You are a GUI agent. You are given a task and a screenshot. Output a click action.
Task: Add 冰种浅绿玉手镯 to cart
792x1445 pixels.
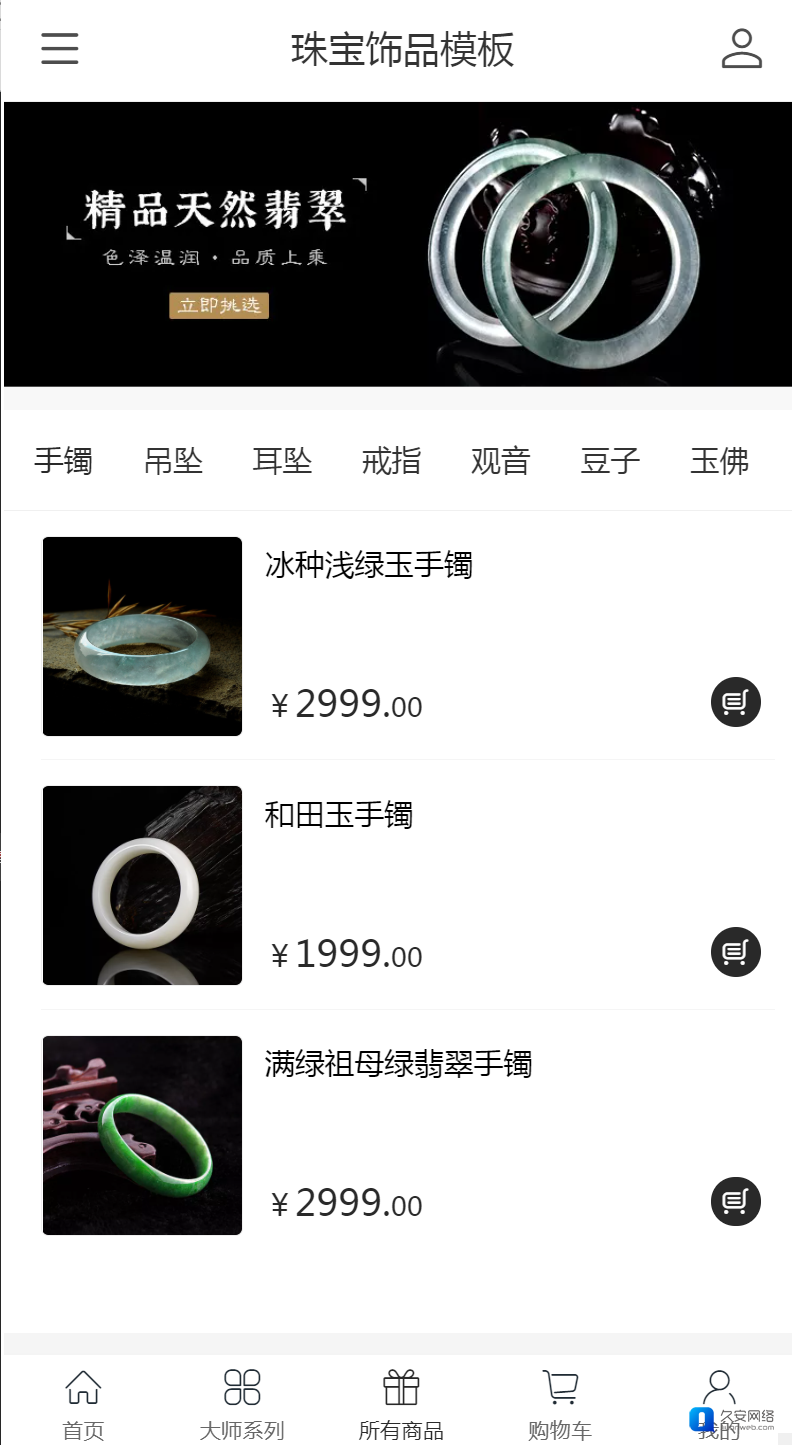pos(736,702)
